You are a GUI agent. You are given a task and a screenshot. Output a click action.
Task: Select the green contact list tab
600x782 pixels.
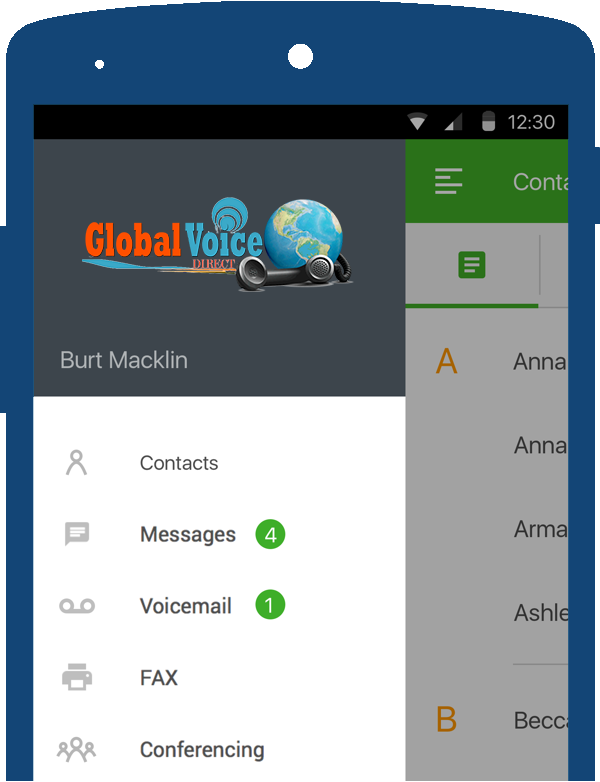coord(472,265)
